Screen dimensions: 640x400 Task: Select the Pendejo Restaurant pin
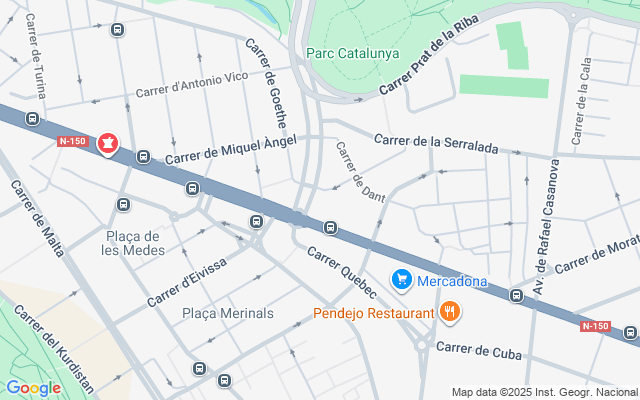coord(450,313)
